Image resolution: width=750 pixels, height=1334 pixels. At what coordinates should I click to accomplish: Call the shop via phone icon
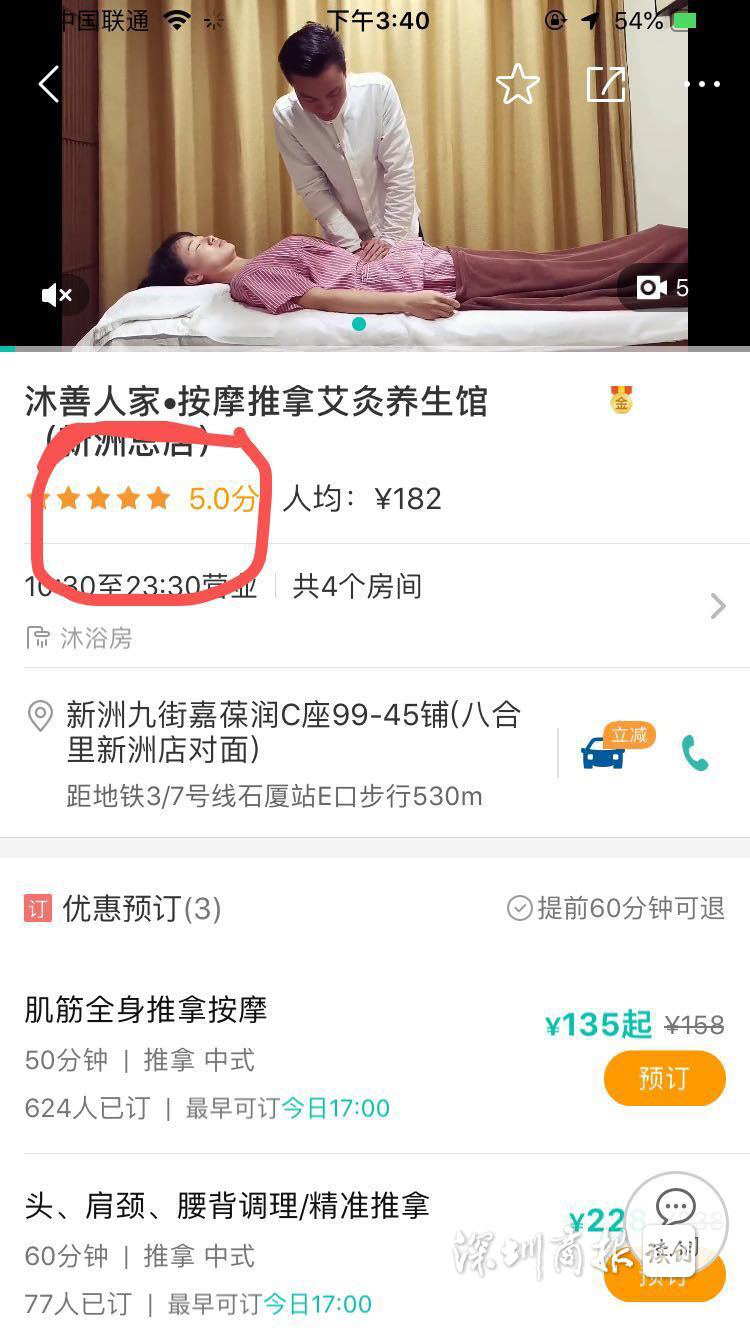click(x=695, y=753)
